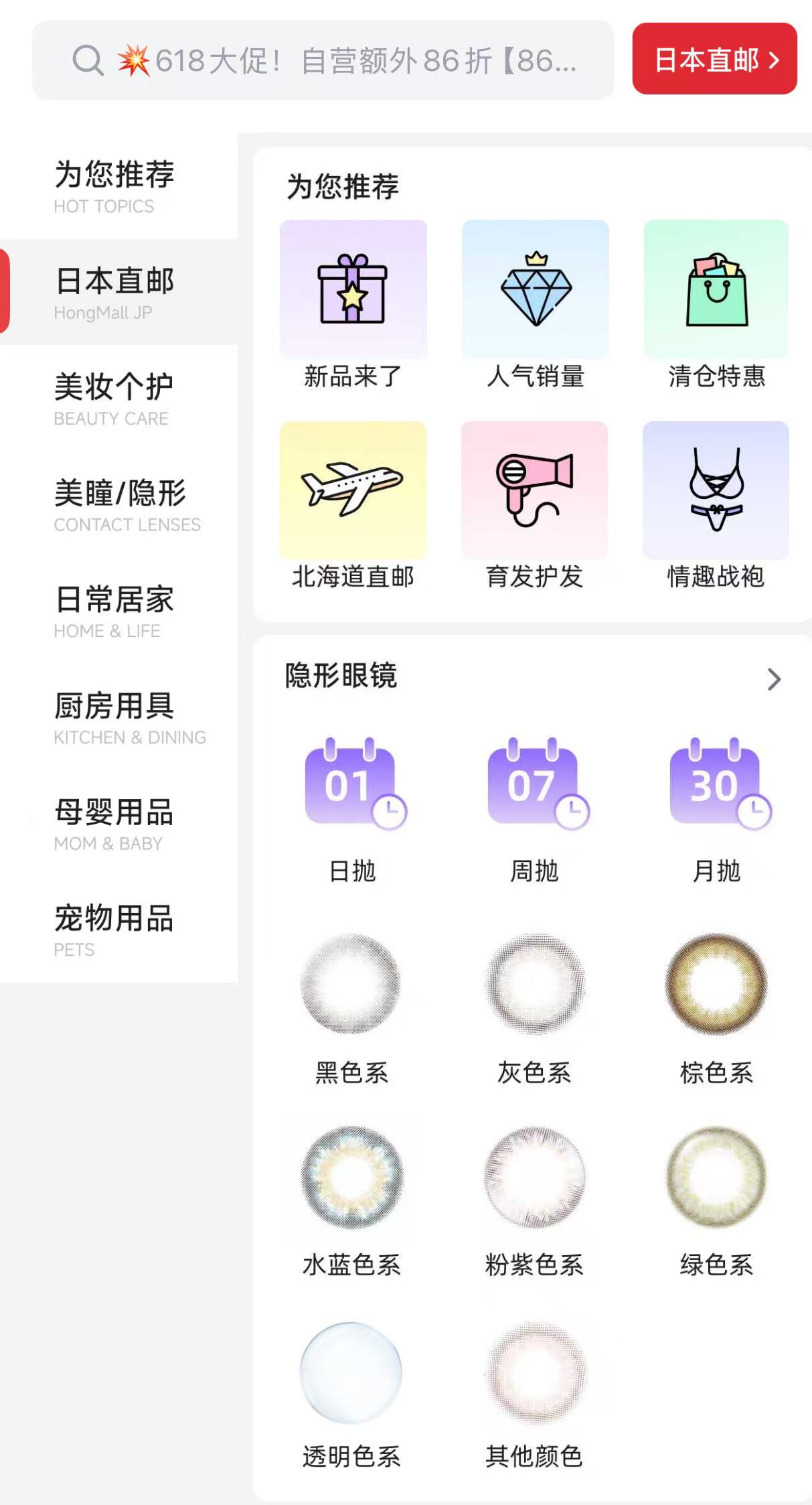
Task: Click the 日常居家 HOME & LIFE entry
Action: pos(114,610)
